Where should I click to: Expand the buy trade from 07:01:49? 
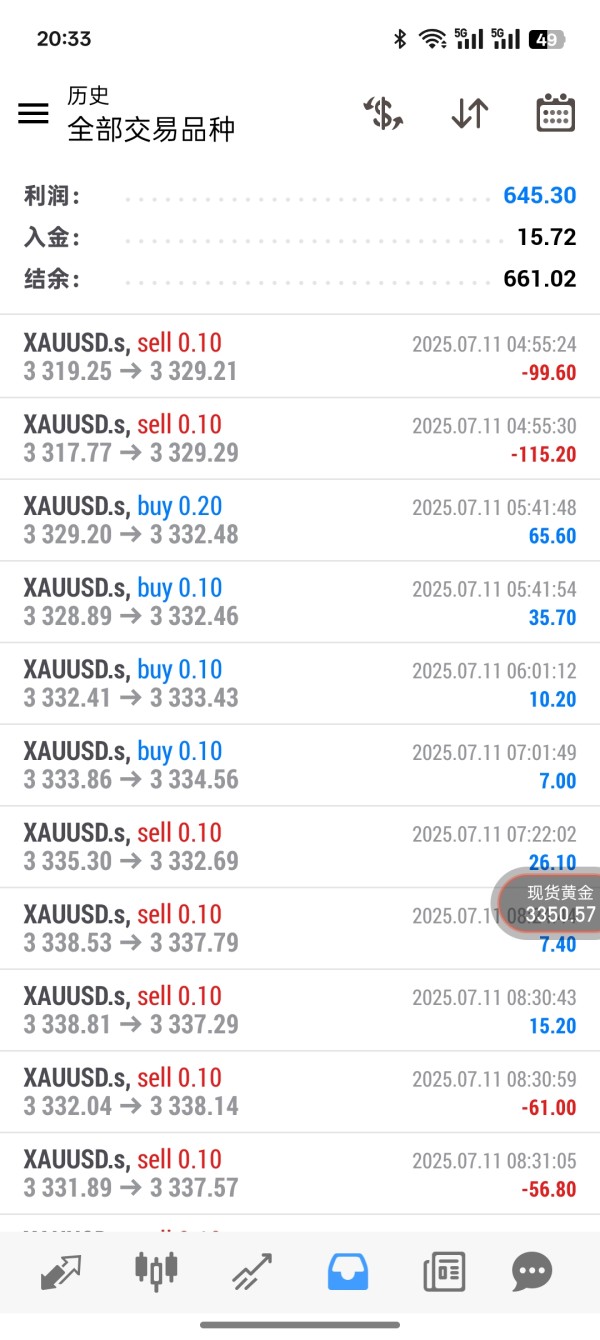tap(300, 765)
